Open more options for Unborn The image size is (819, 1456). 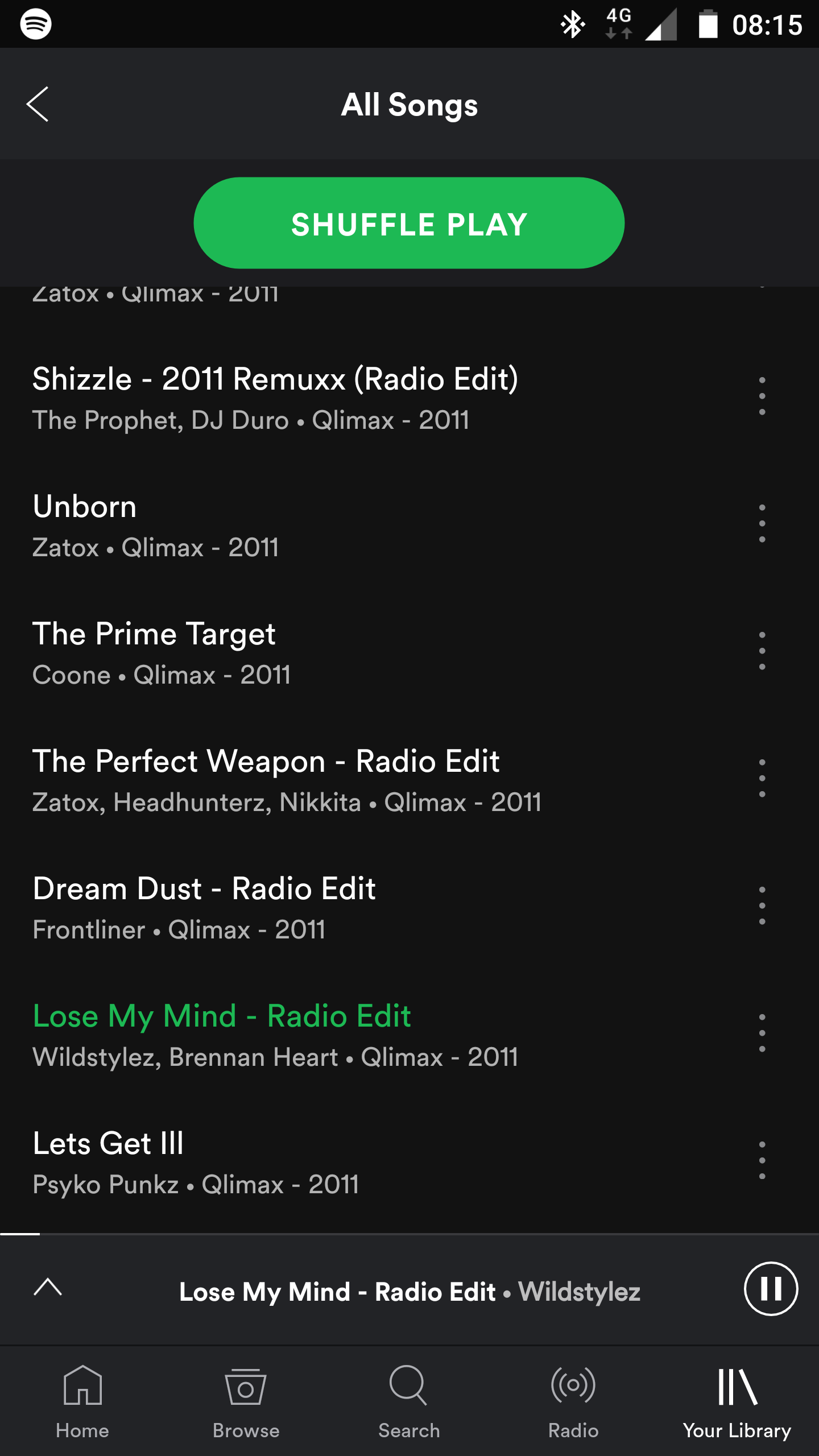tap(762, 523)
